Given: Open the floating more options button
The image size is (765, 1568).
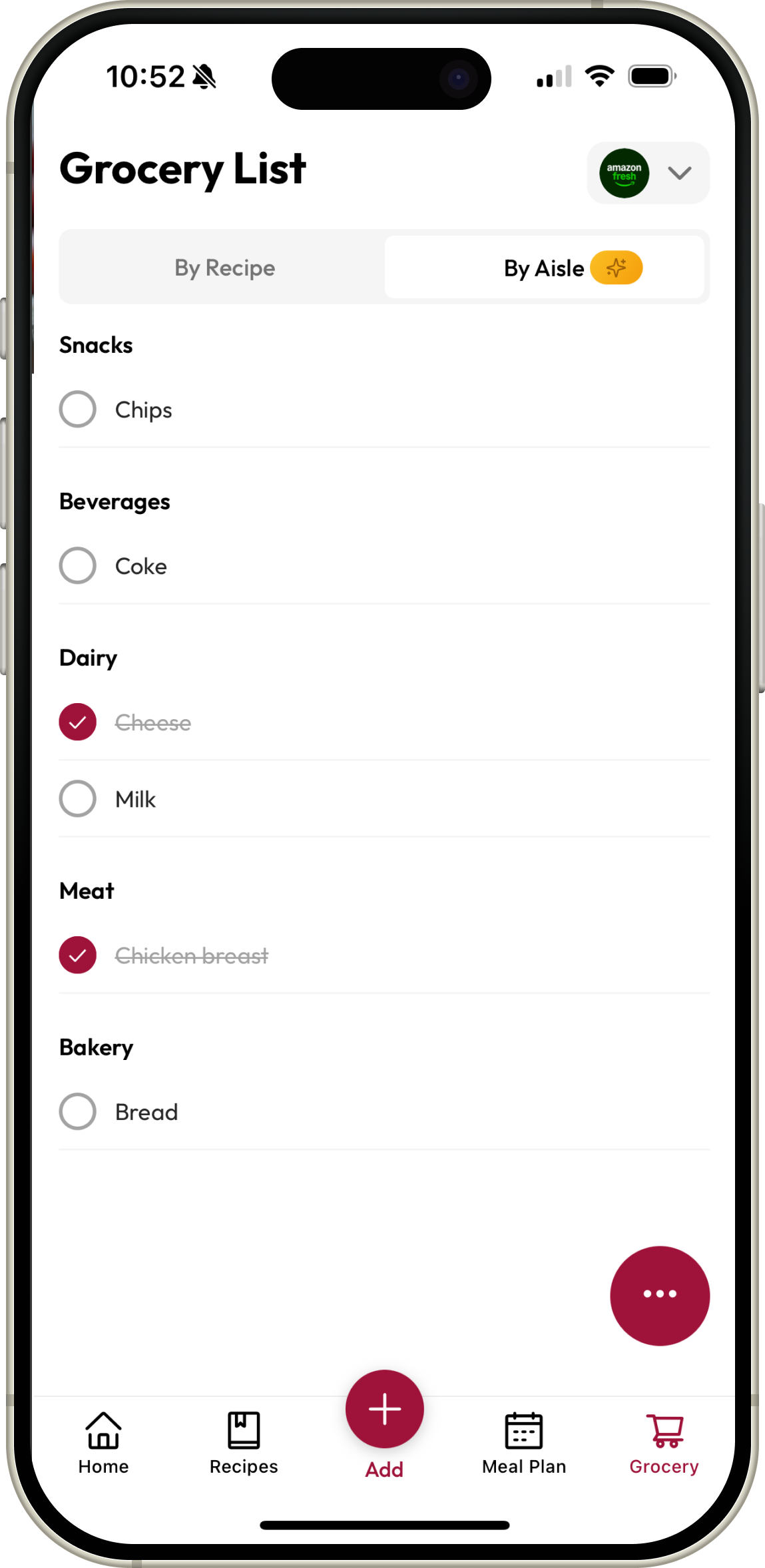Looking at the screenshot, I should (x=659, y=1295).
